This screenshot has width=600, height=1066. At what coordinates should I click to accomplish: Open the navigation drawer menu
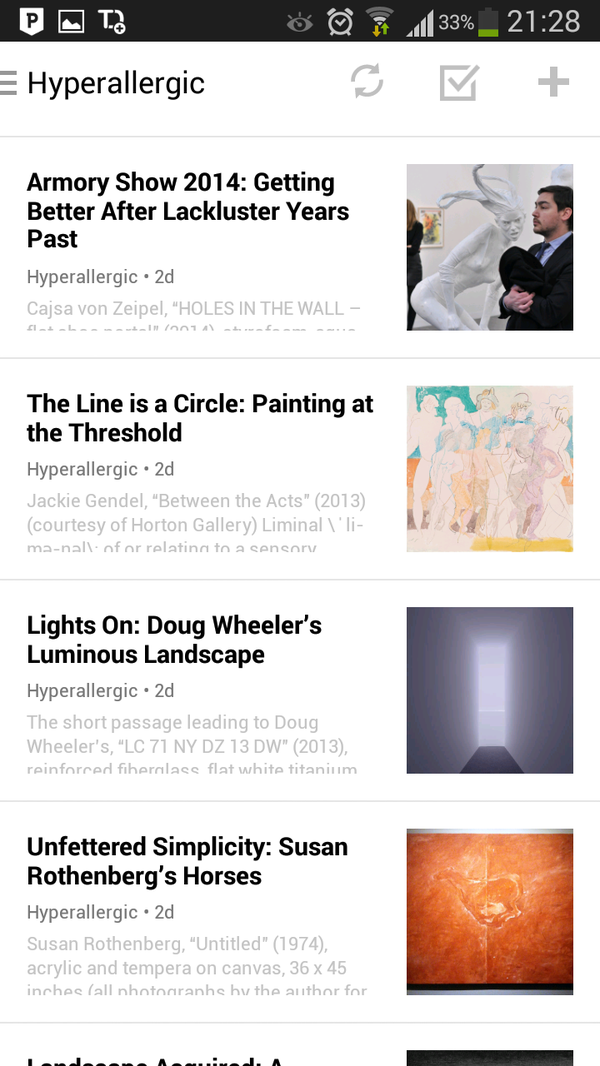pyautogui.click(x=10, y=83)
